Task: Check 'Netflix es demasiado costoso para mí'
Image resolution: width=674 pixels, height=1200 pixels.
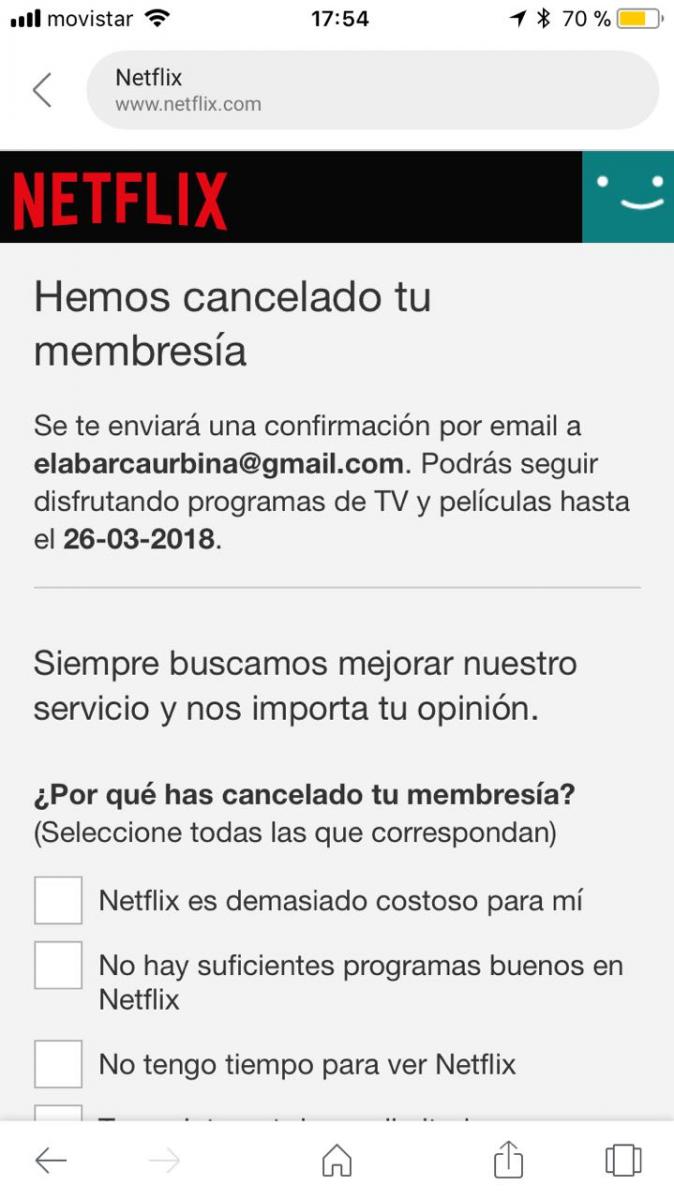Action: click(58, 901)
